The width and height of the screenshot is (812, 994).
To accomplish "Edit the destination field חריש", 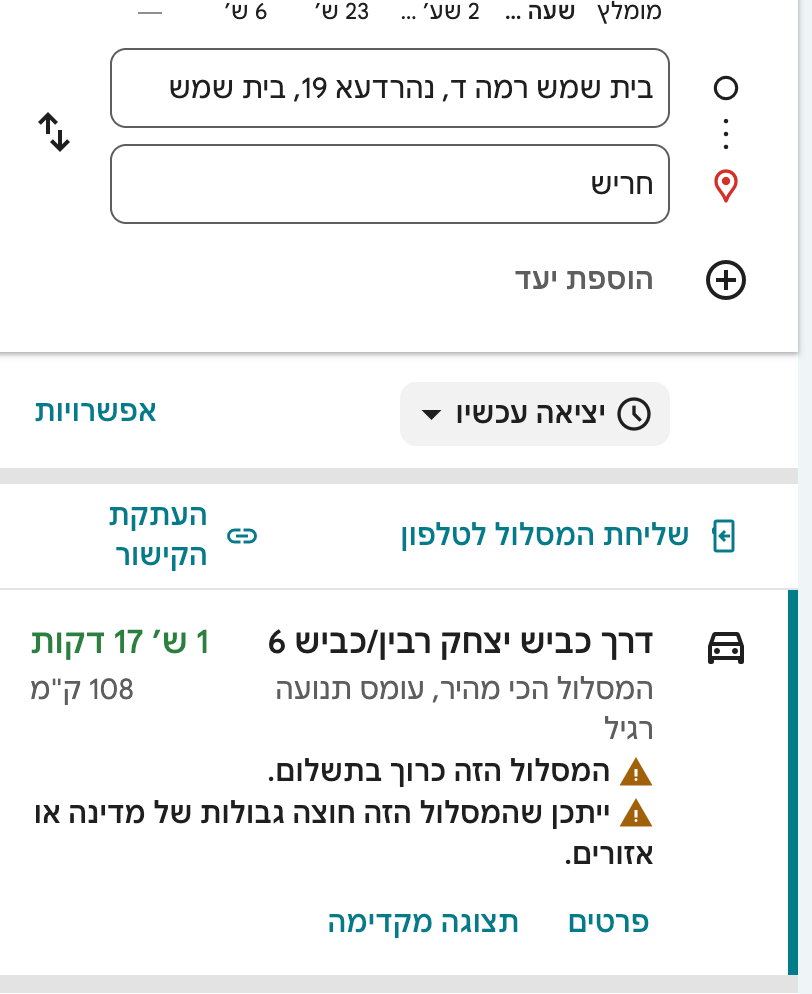I will (x=390, y=185).
